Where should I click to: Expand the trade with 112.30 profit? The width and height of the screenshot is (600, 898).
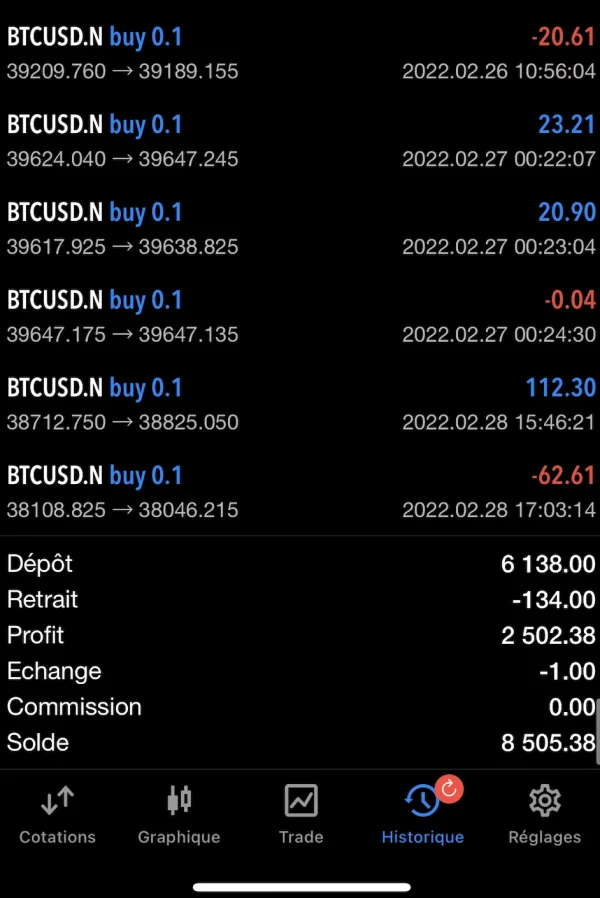[x=300, y=405]
